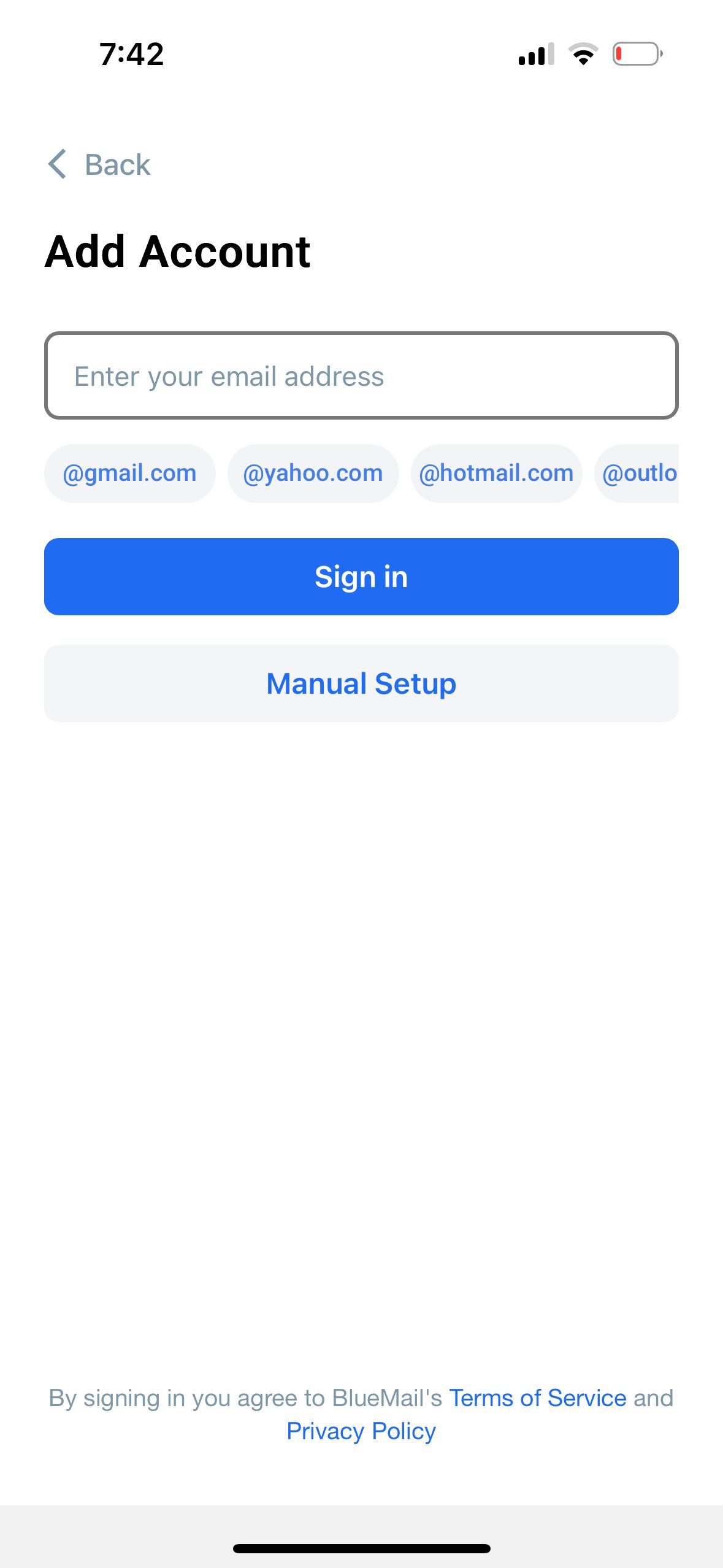Screen dimensions: 723x1568
Task: Select the @gmail.com suggestion chip
Action: [129, 473]
